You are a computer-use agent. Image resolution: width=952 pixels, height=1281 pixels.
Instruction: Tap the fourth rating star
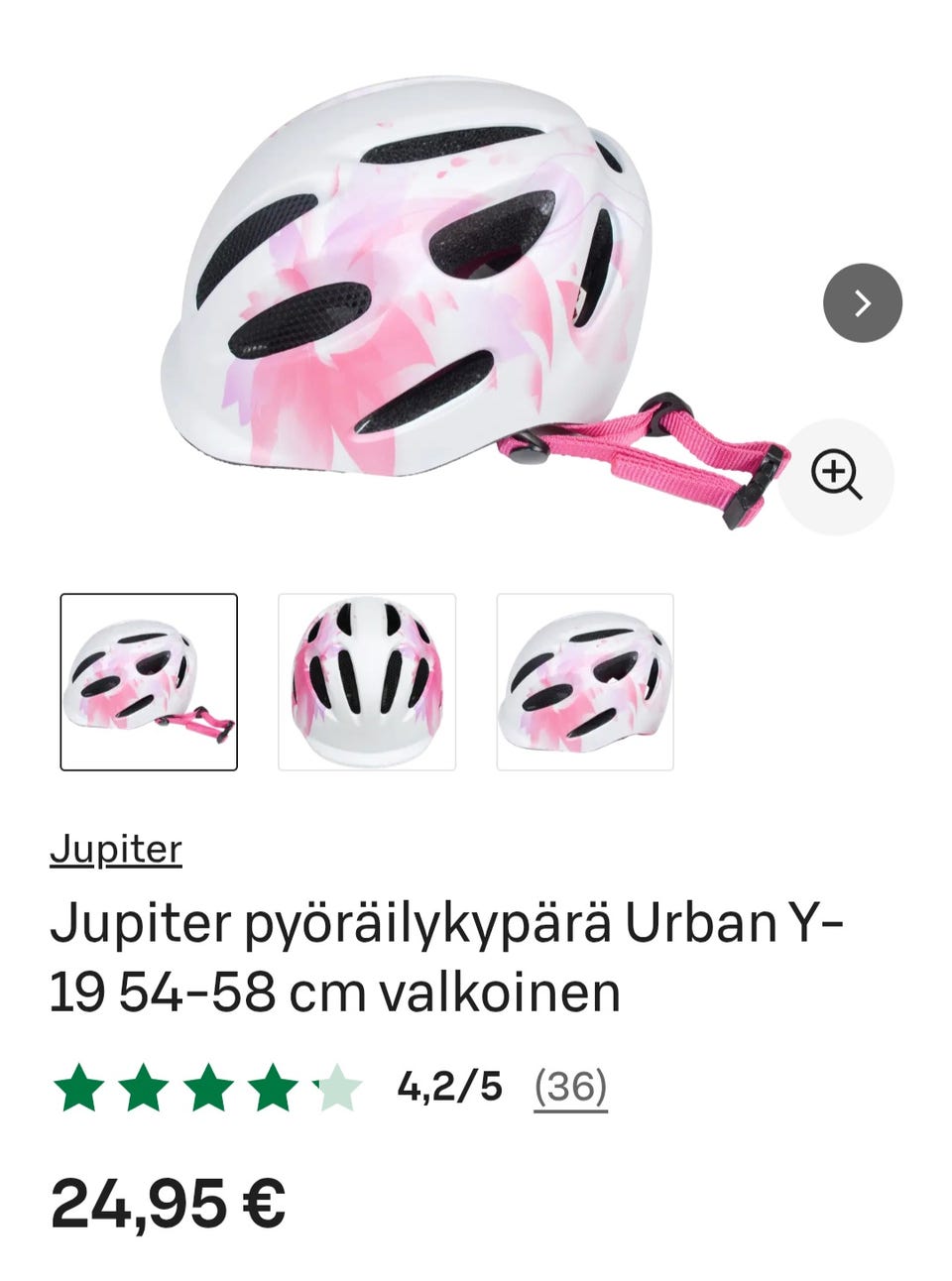point(273,1086)
